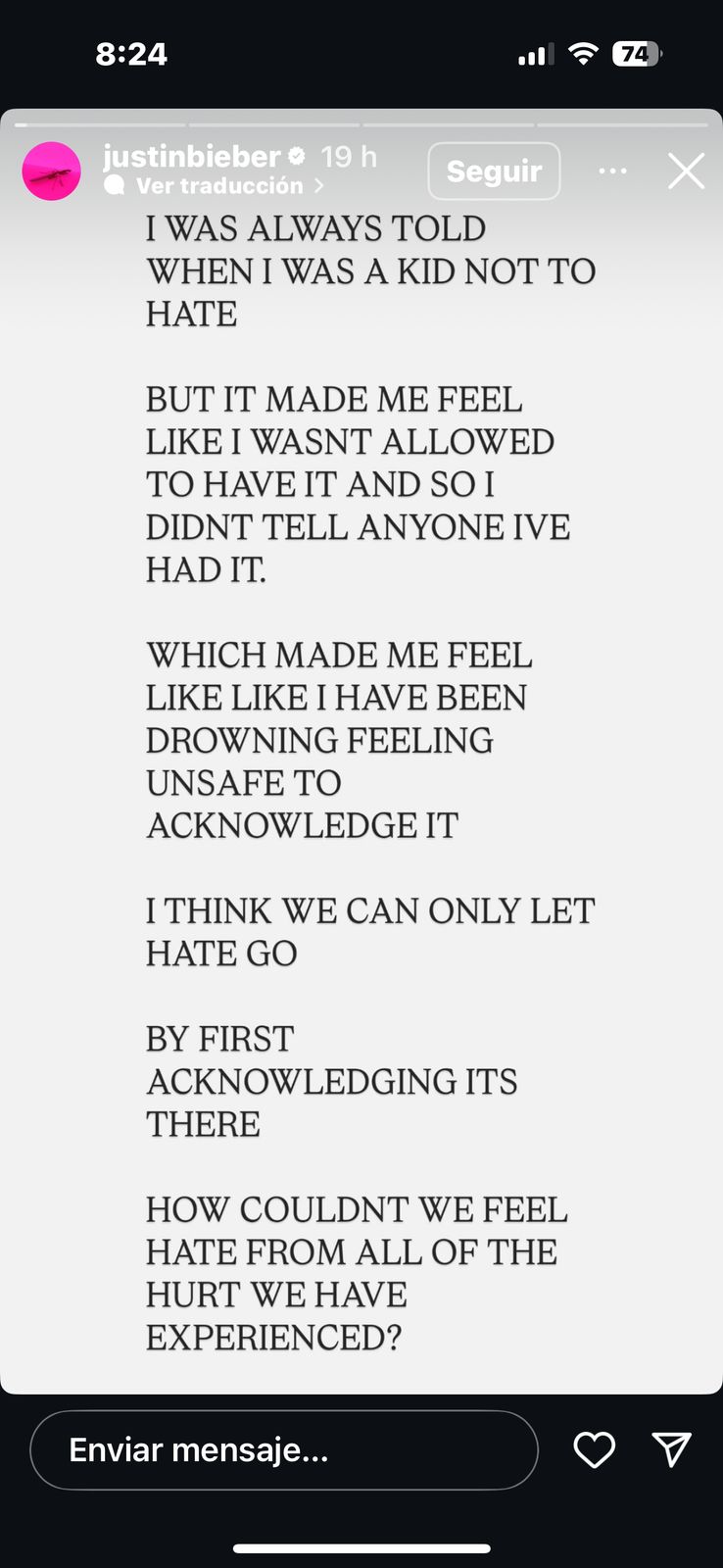Viewport: 723px width, 1568px height.
Task: Close the story viewer
Action: pos(686,171)
